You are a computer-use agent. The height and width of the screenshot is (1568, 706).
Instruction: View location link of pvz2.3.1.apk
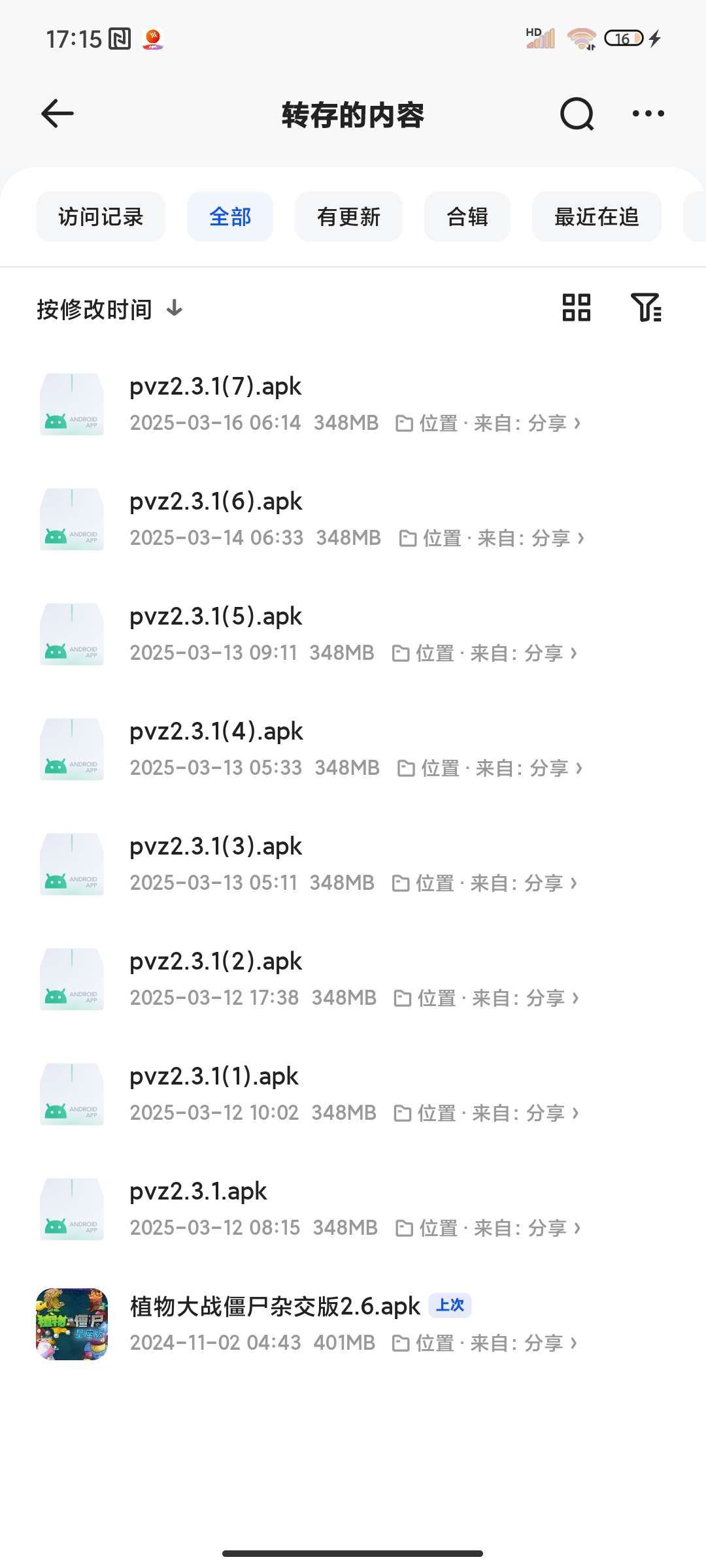pos(488,1228)
